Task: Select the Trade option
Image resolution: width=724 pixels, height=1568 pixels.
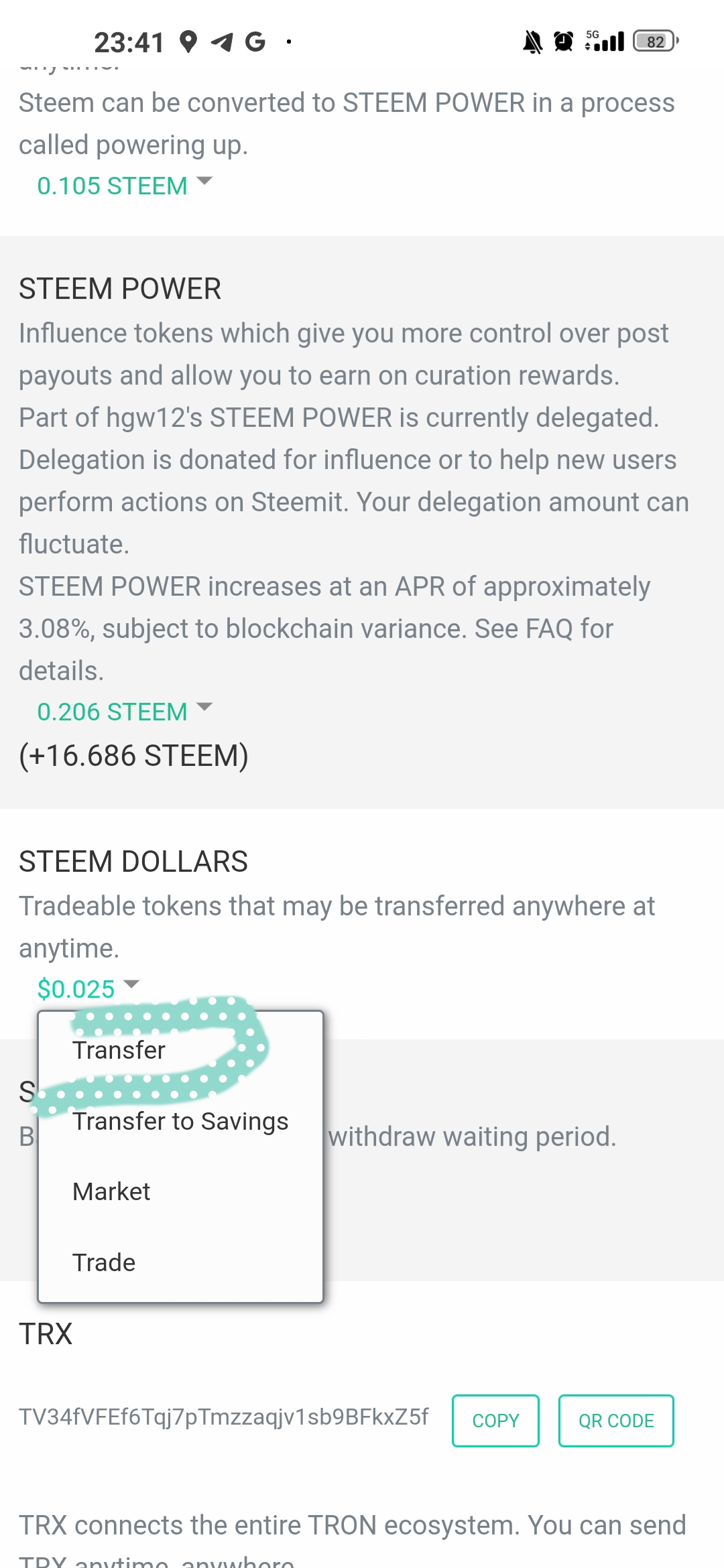Action: (x=104, y=1262)
